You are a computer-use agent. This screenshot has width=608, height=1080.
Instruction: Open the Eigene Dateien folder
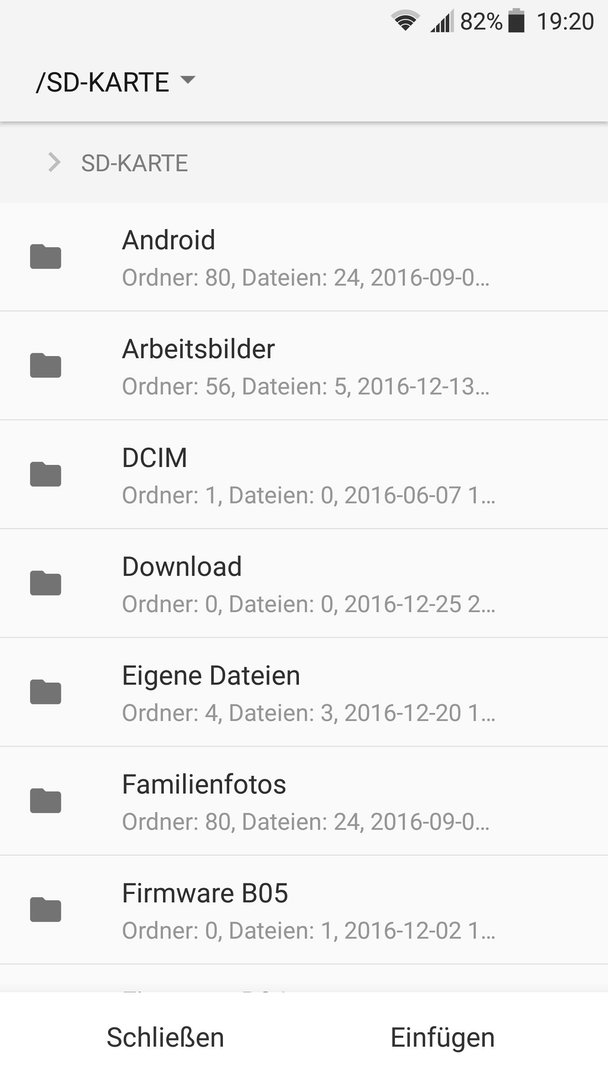coord(304,692)
